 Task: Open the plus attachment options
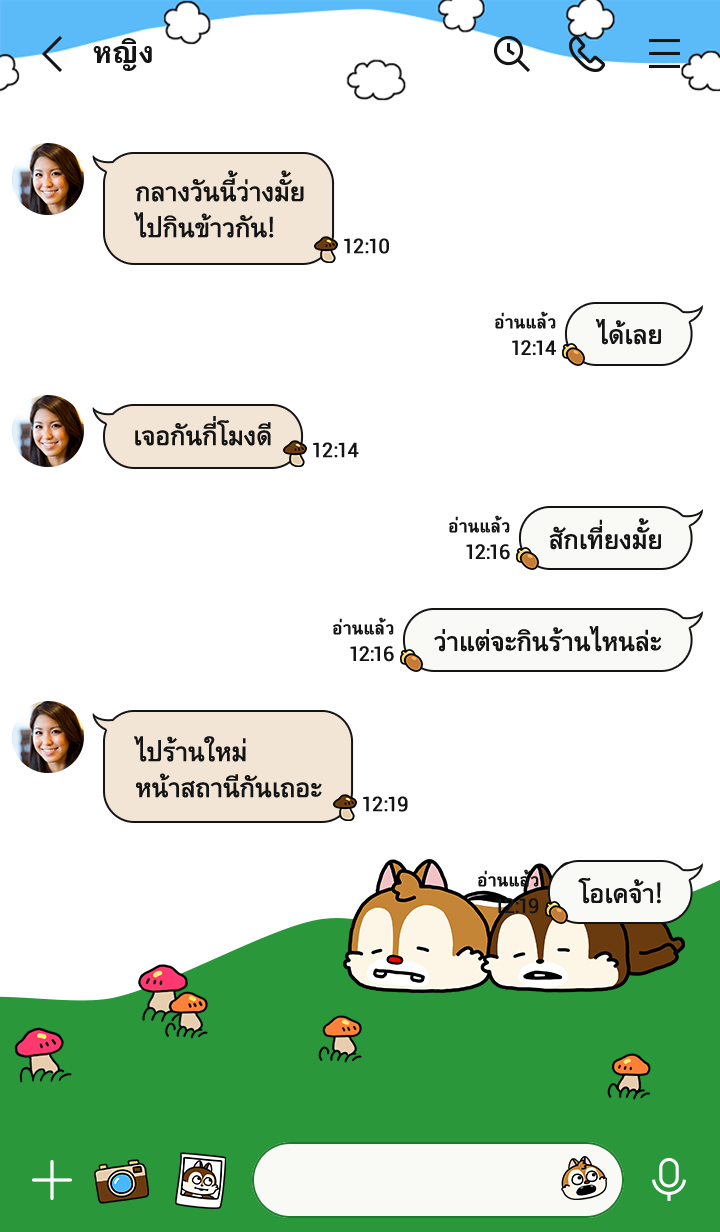(52, 1180)
